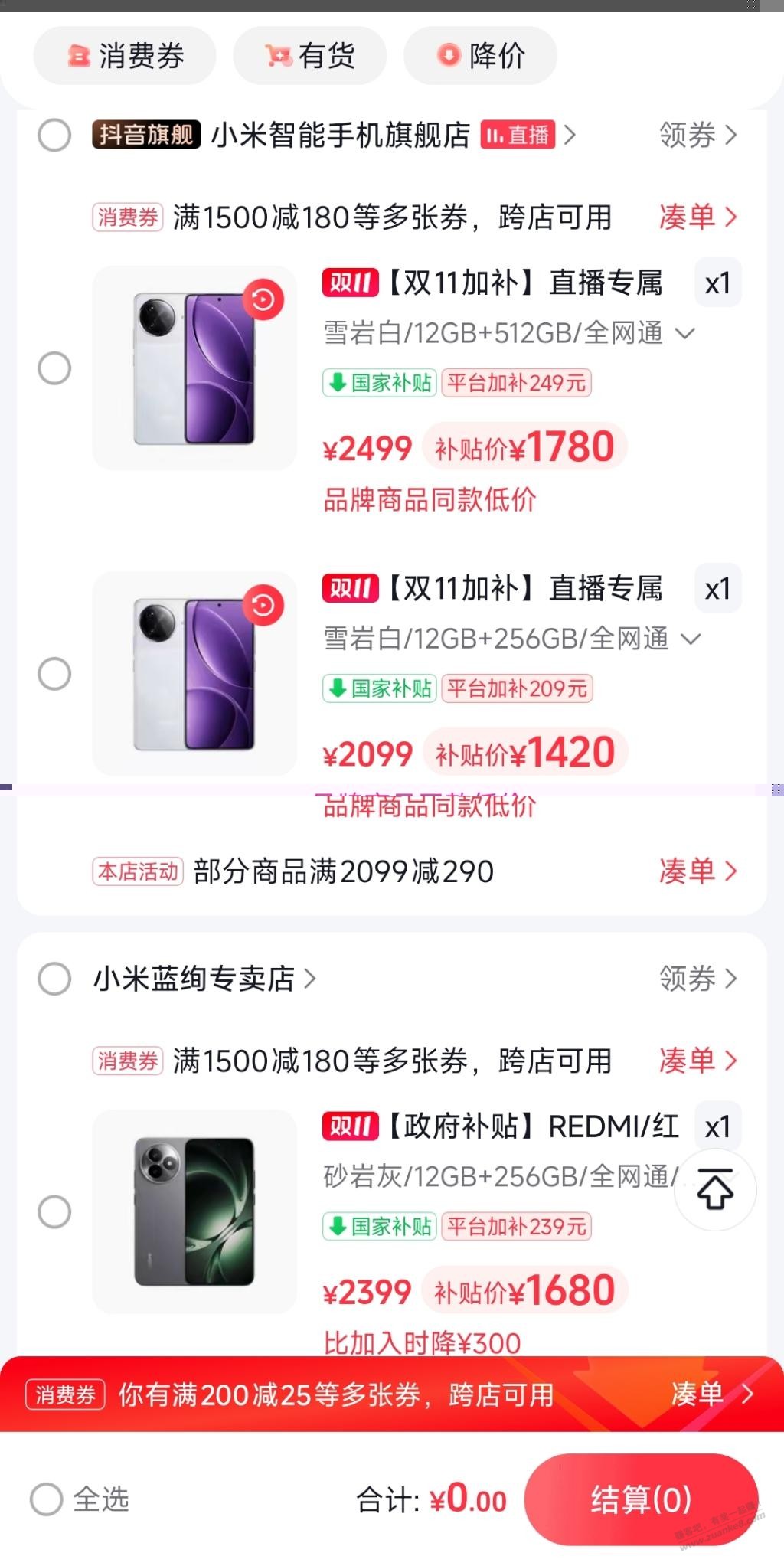This screenshot has width=784, height=1566.
Task: Select the 砂岩灰 REDMI phone
Action: [54, 1212]
